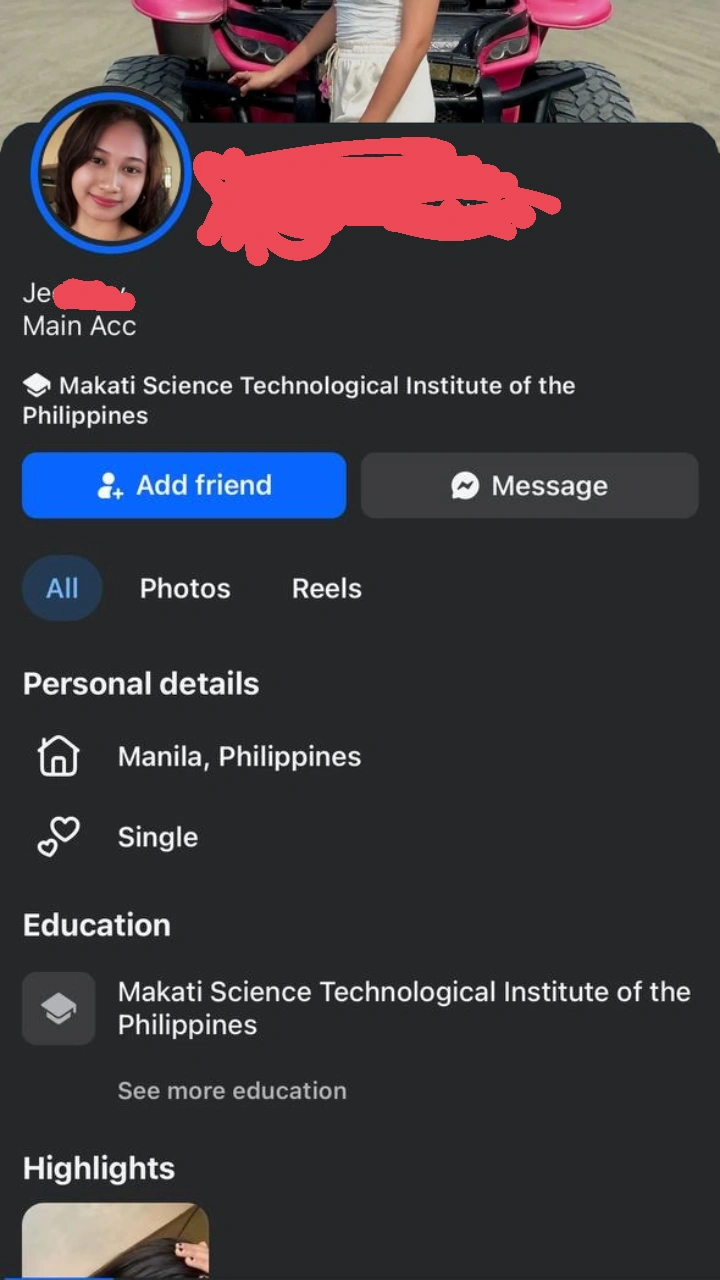Image resolution: width=720 pixels, height=1280 pixels.
Task: Open the first highlight thumbnail
Action: (116, 1241)
